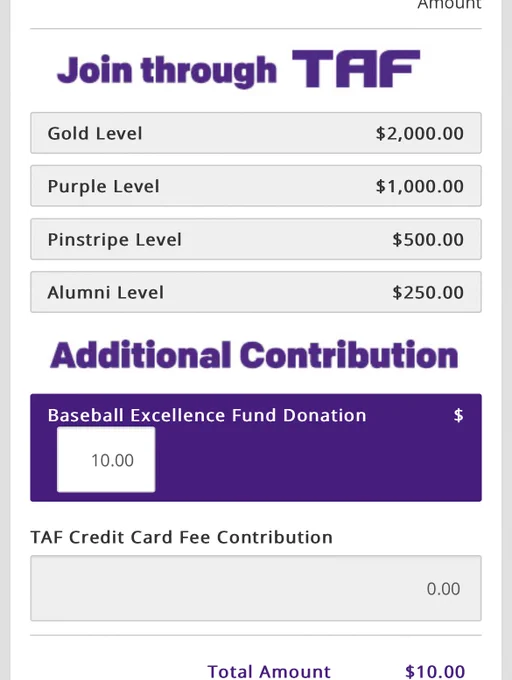Select the Gold Level $2,000.00 membership
This screenshot has height=680, width=512.
pos(256,133)
